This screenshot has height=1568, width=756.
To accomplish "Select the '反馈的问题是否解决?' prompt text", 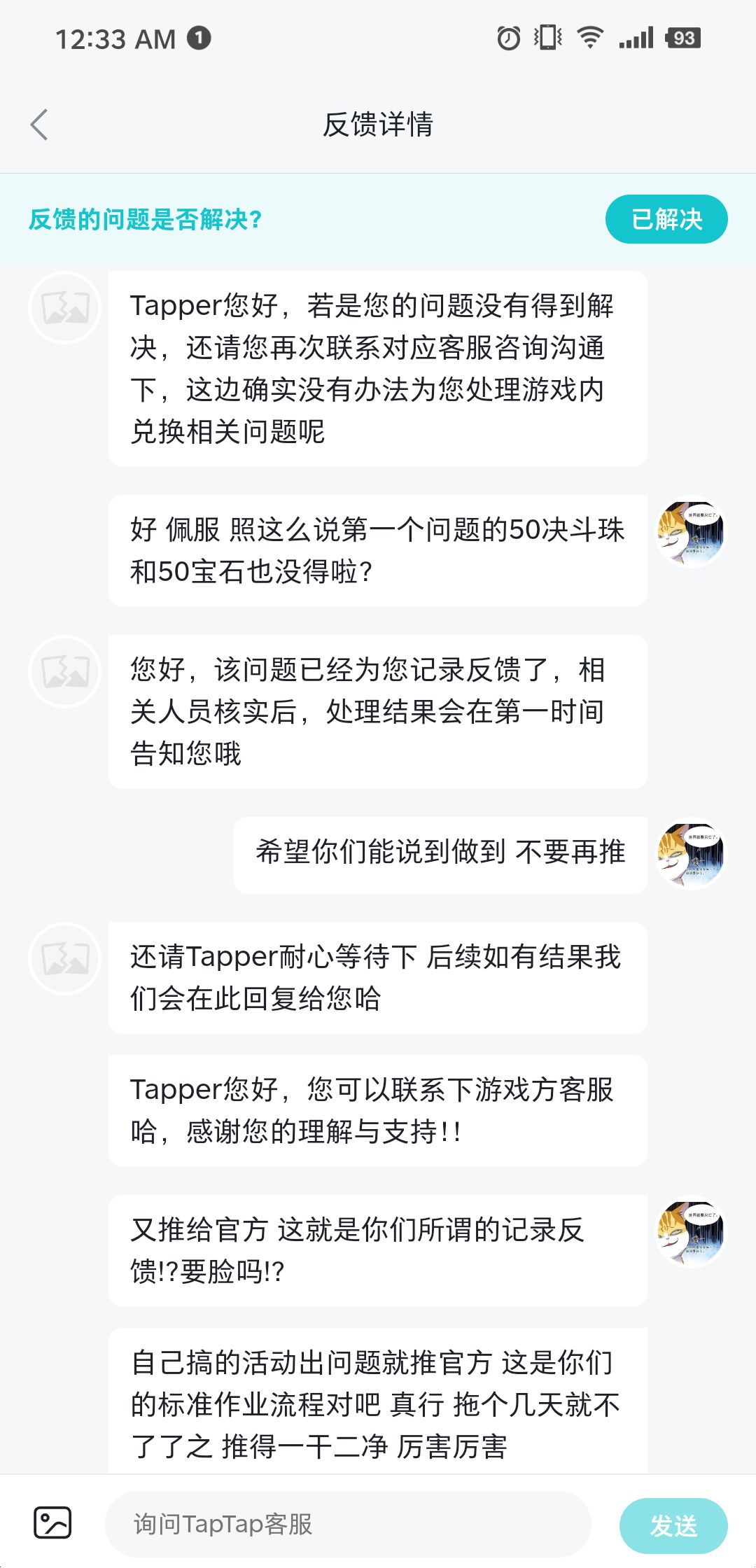I will [143, 219].
